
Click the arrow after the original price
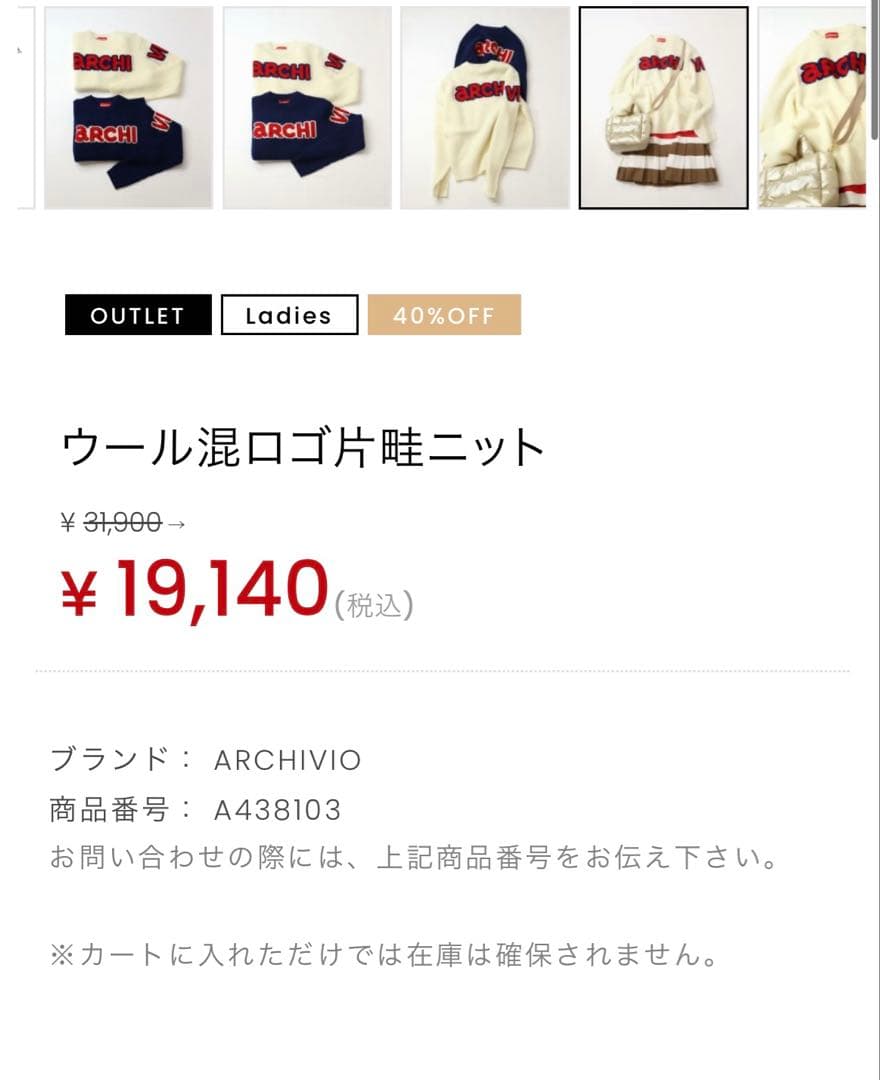coord(176,520)
